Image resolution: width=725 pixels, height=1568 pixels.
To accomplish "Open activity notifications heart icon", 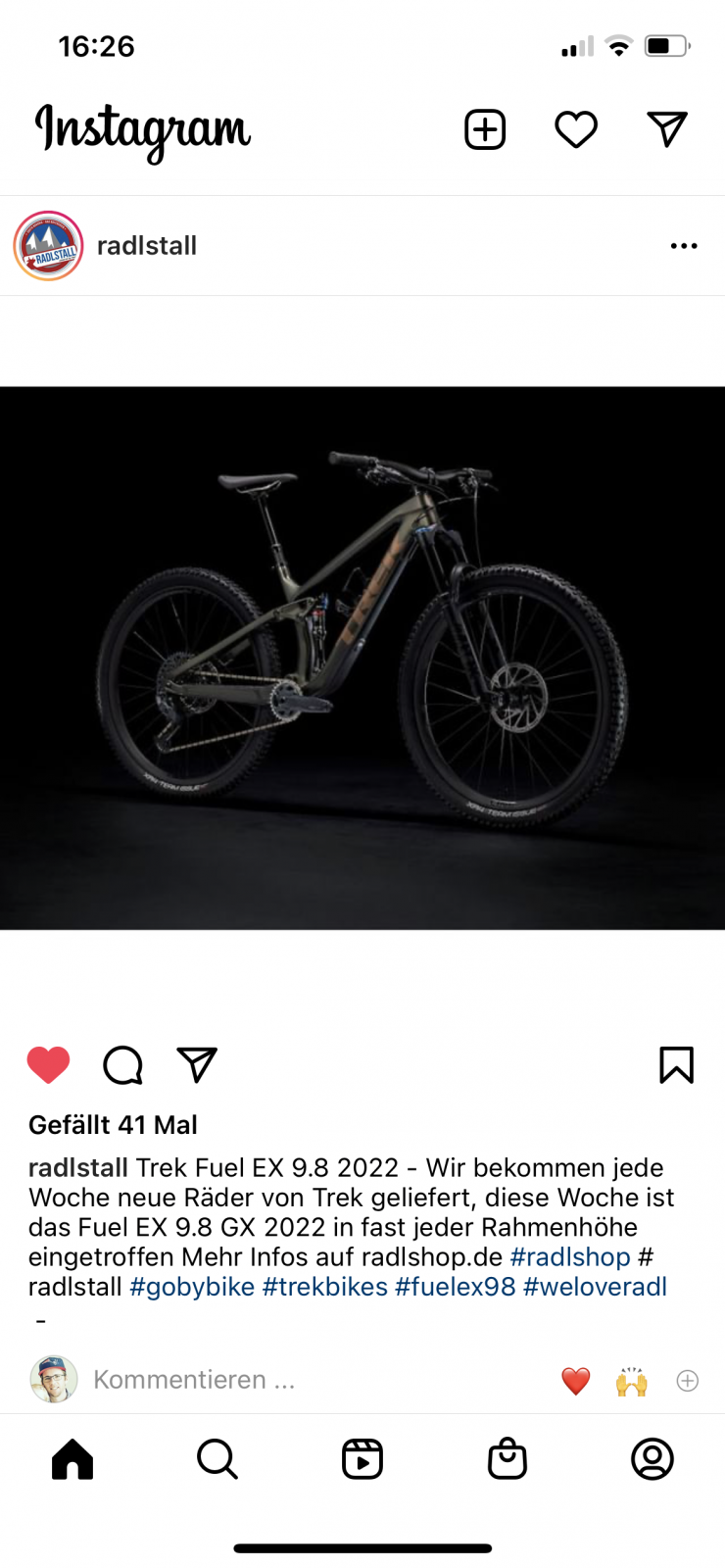I will 576,129.
